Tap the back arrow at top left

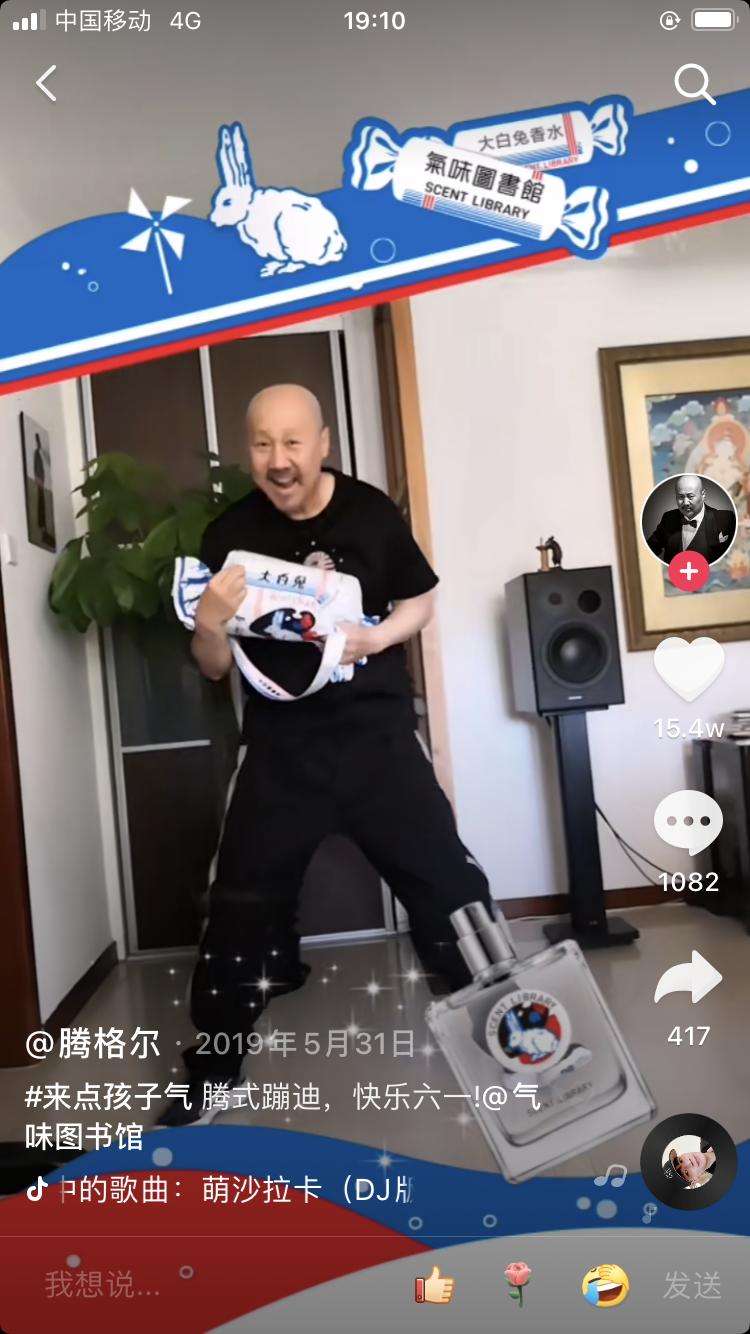[x=46, y=84]
